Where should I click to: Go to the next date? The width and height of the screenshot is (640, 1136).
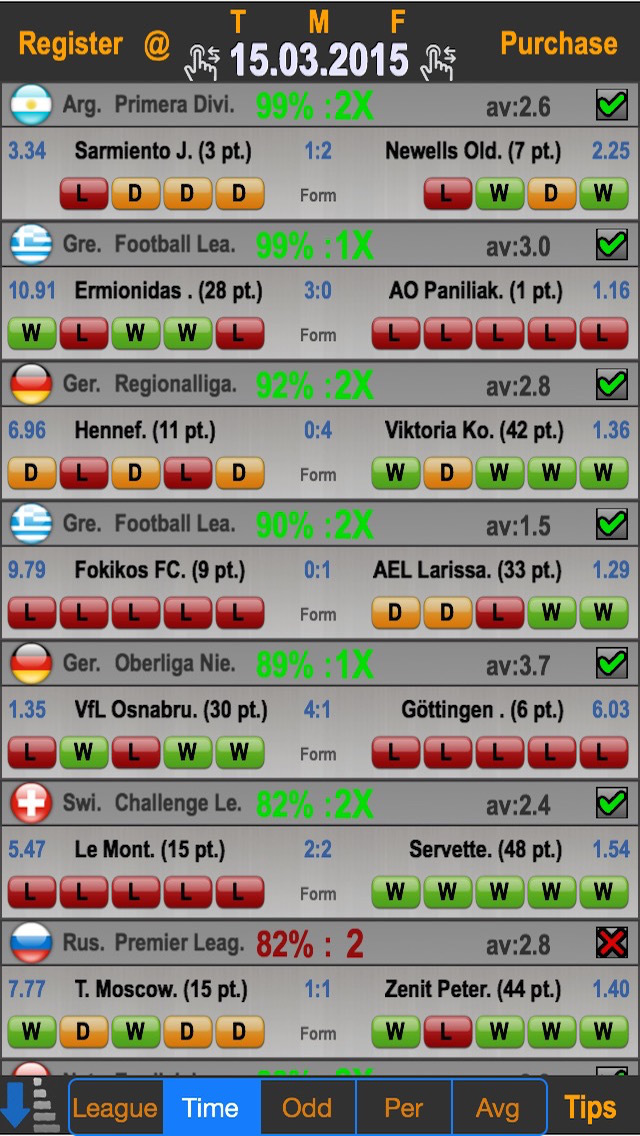[439, 62]
